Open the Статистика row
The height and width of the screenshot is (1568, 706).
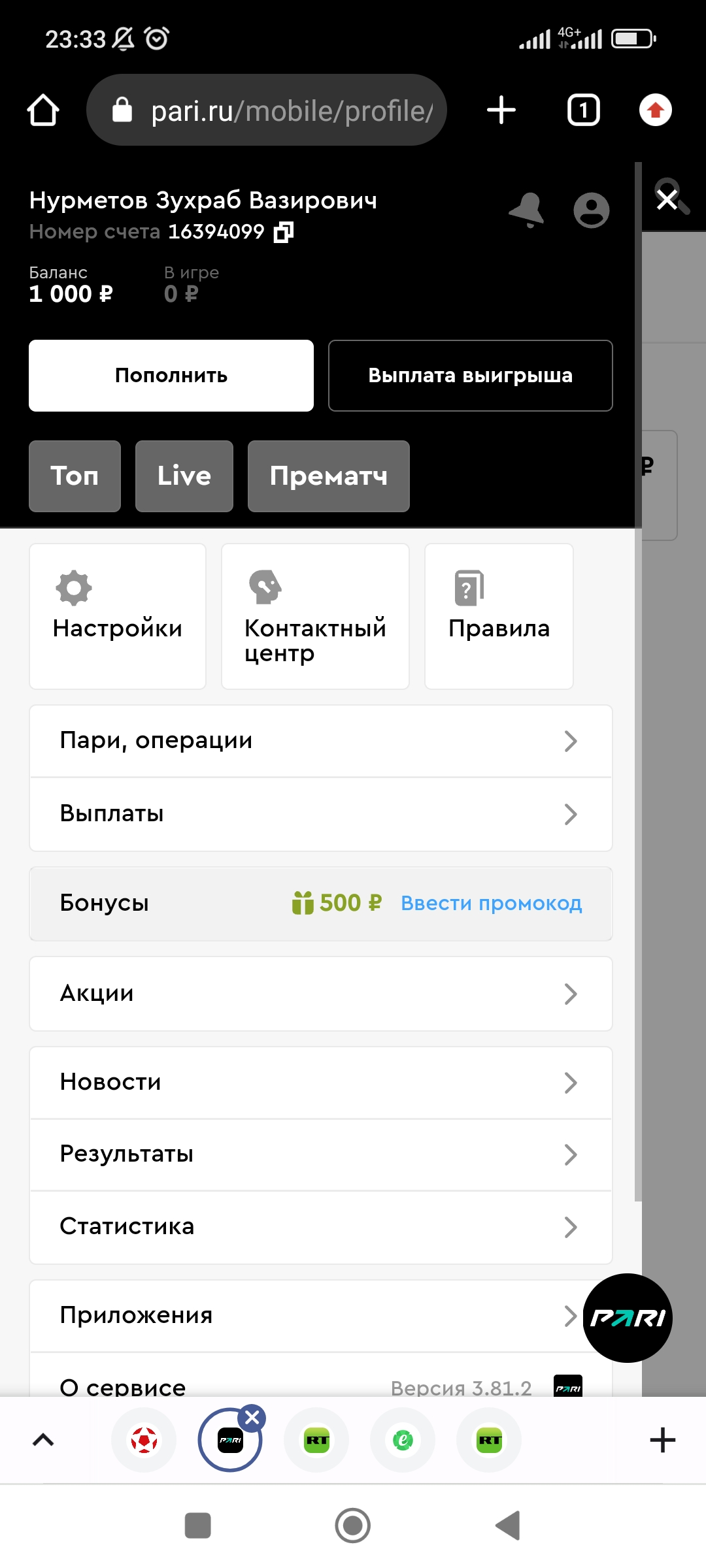pyautogui.click(x=321, y=1227)
